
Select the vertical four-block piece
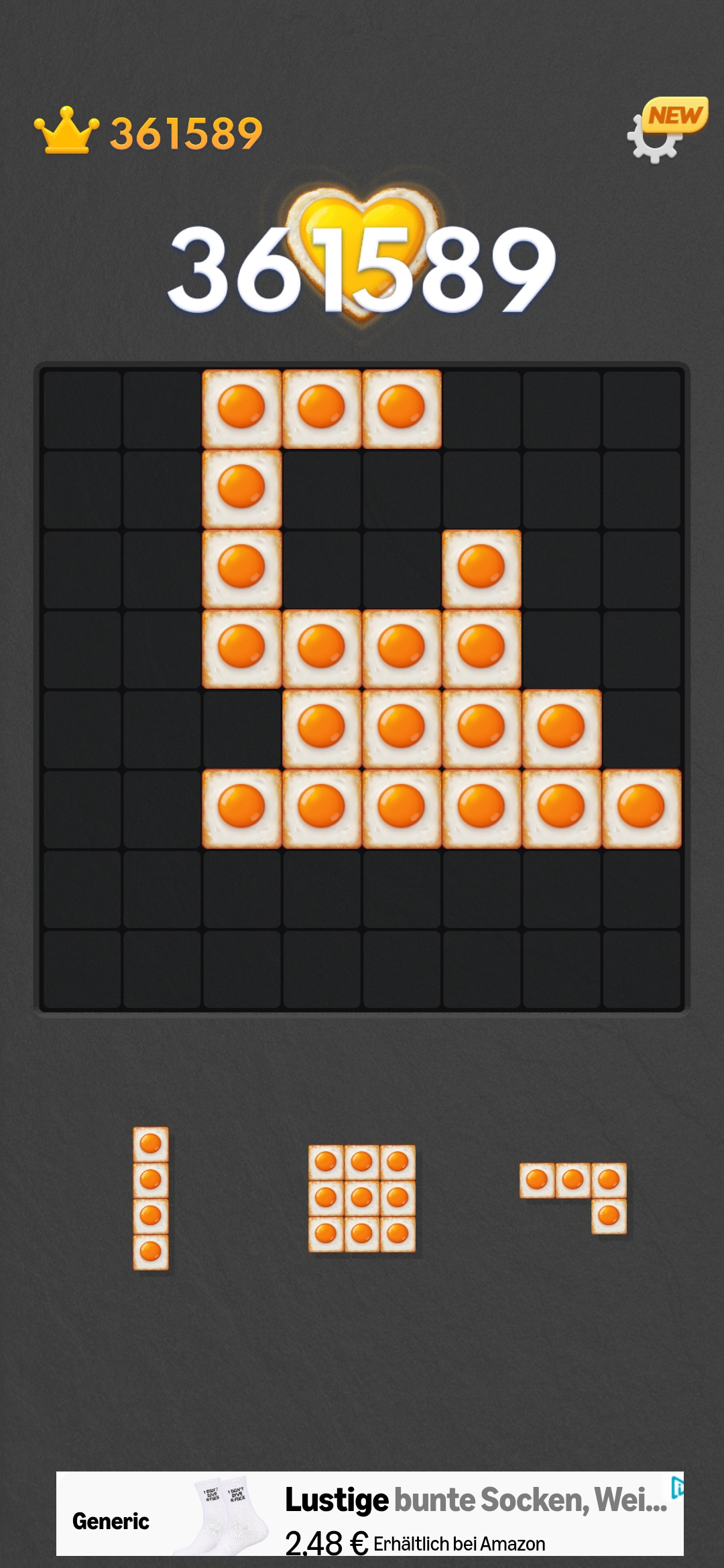pyautogui.click(x=151, y=1198)
